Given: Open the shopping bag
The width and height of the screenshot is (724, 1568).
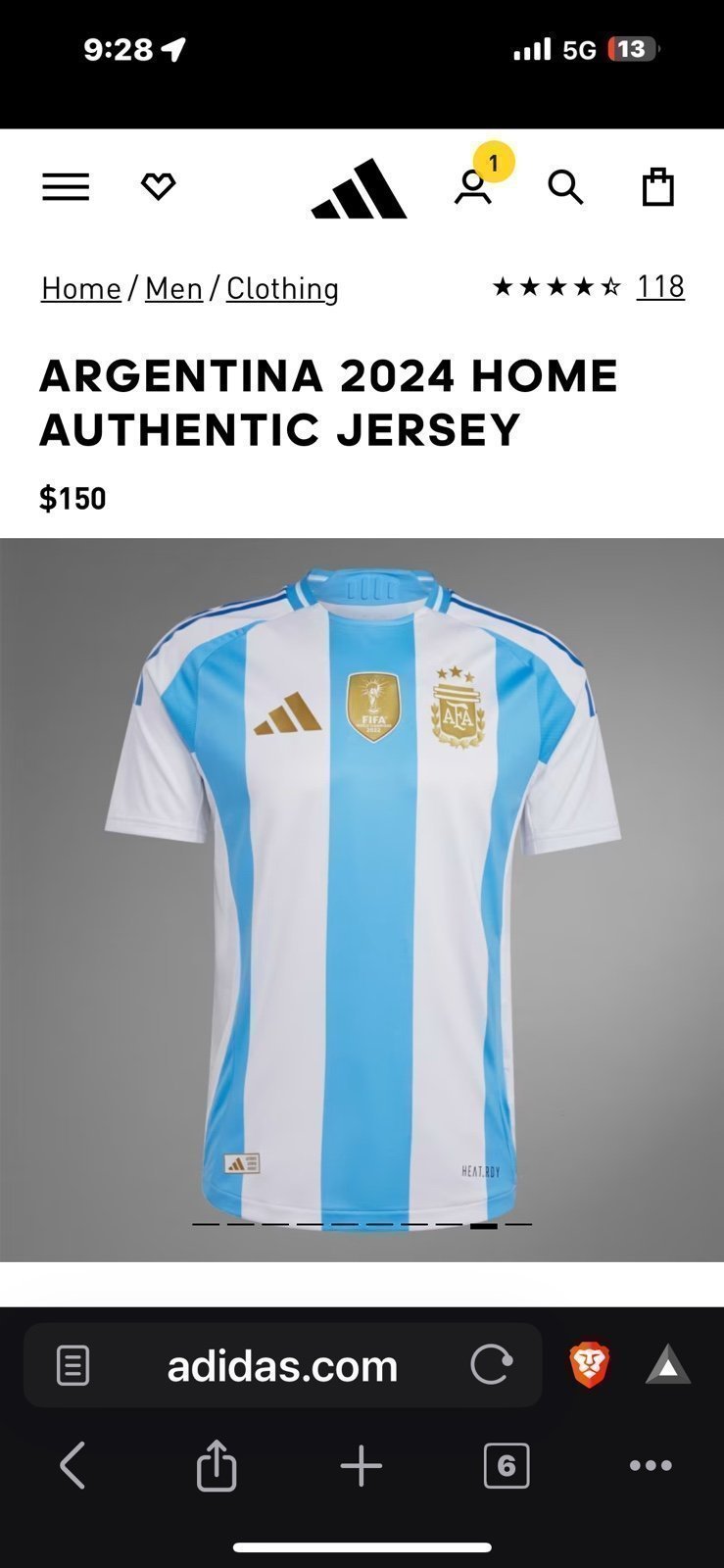Looking at the screenshot, I should [x=657, y=186].
